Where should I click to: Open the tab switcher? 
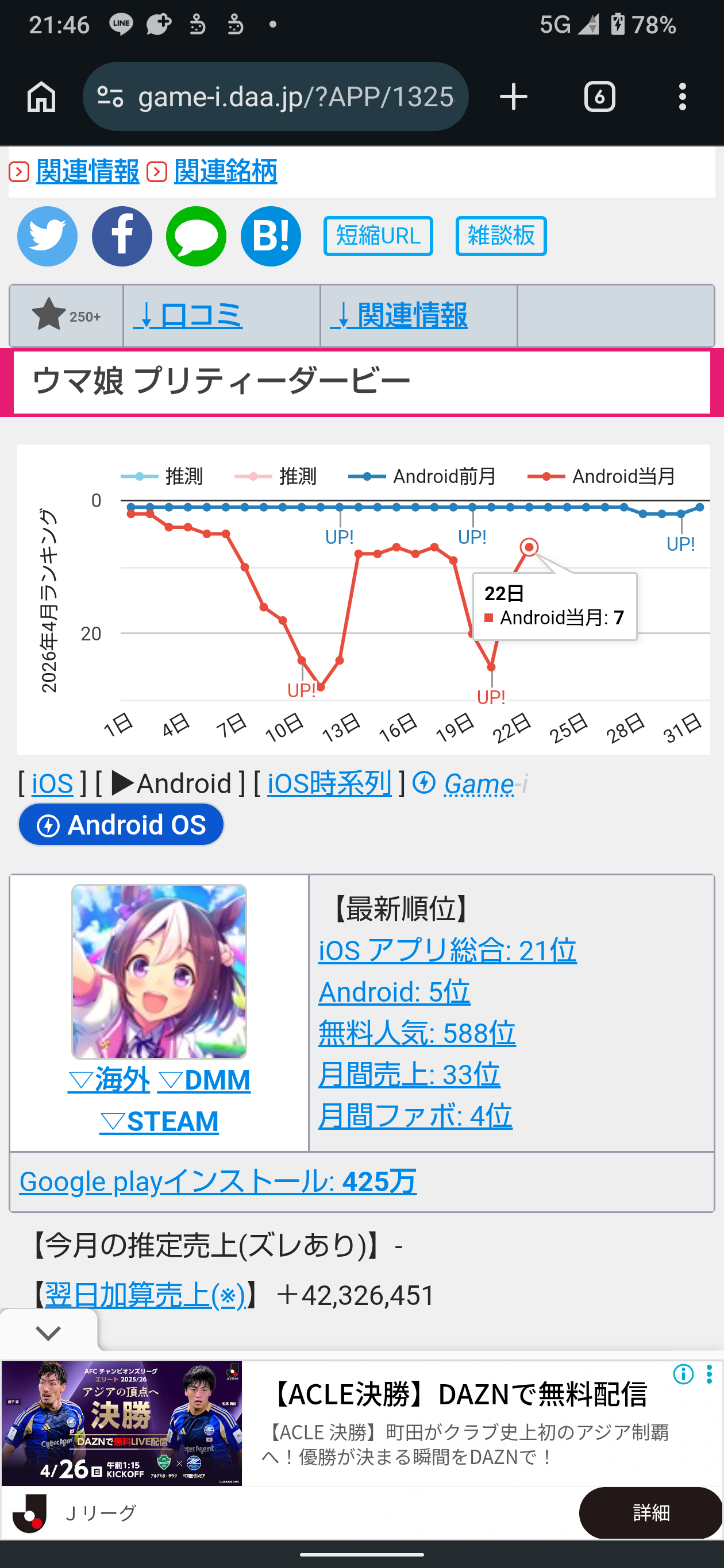[599, 97]
